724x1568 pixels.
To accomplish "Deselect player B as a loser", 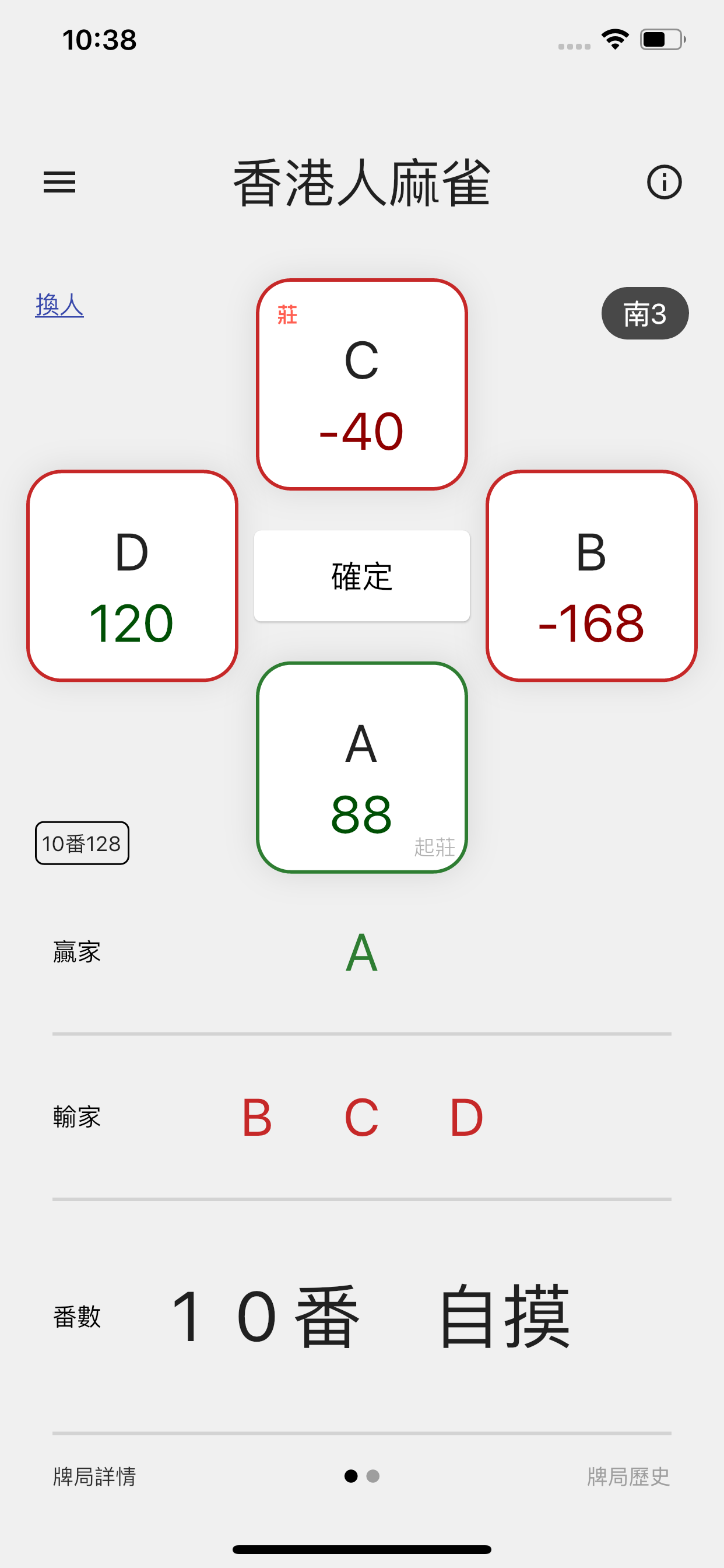I will point(256,1116).
